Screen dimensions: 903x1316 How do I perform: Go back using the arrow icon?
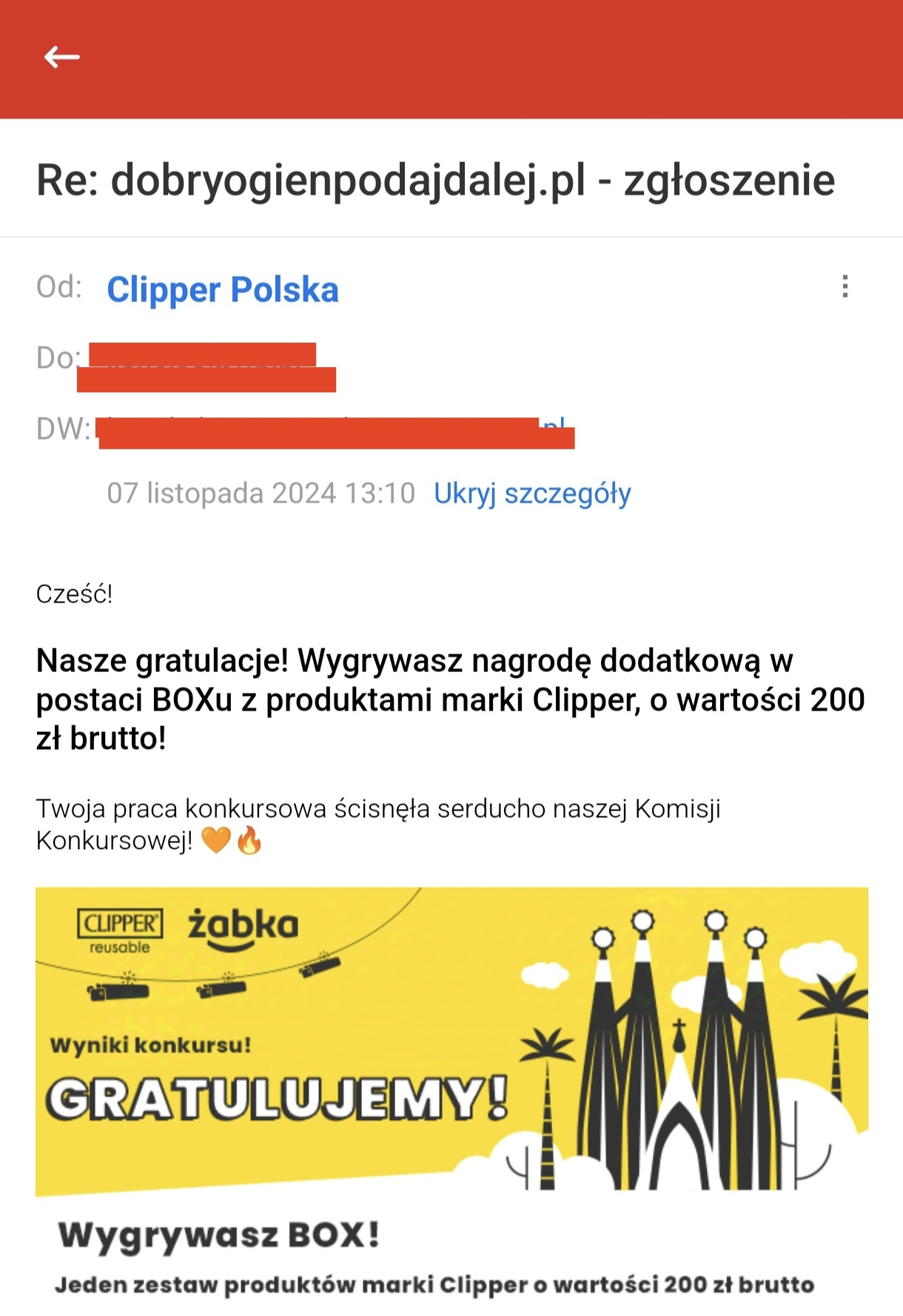(x=61, y=57)
